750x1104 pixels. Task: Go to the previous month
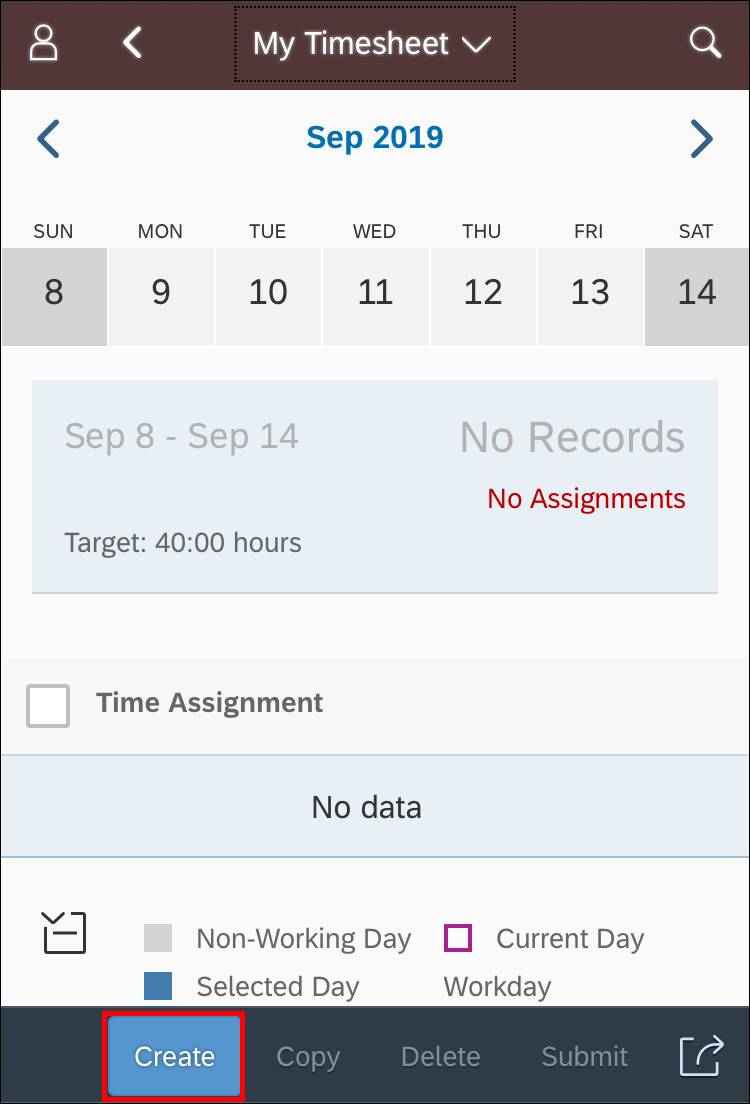(48, 139)
